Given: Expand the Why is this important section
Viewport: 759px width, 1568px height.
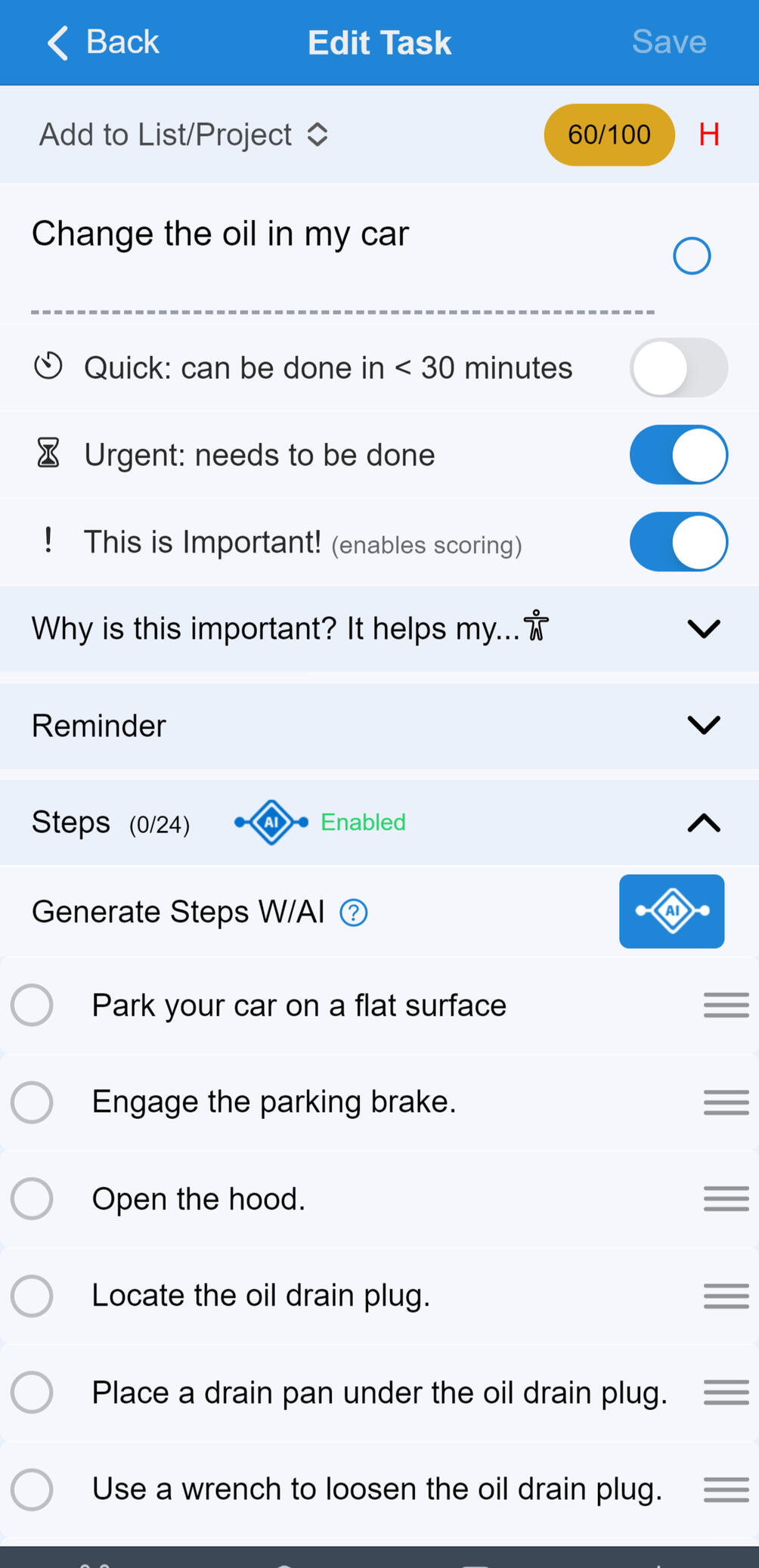Looking at the screenshot, I should point(703,628).
